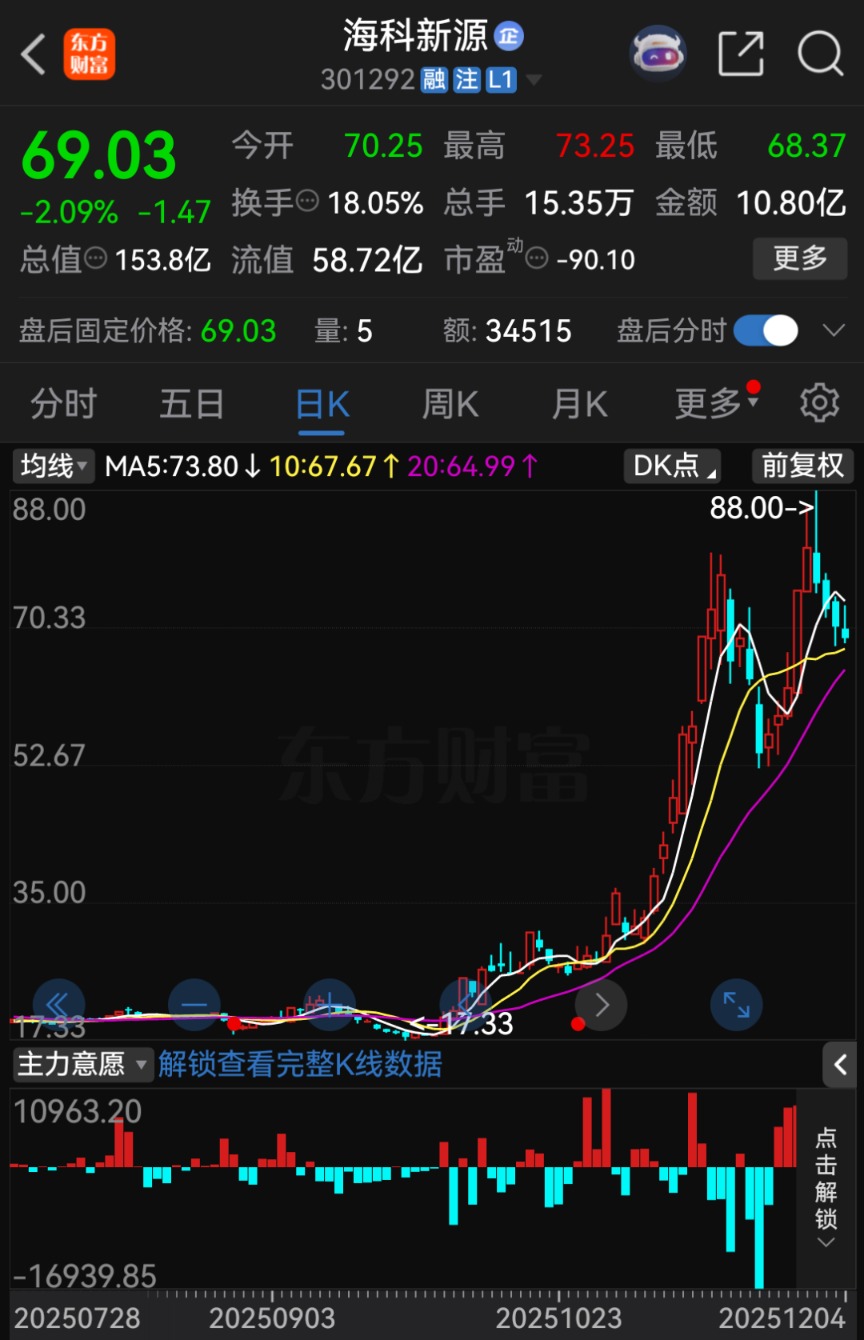Switch to the 周K tab
The width and height of the screenshot is (864, 1340).
coord(448,402)
